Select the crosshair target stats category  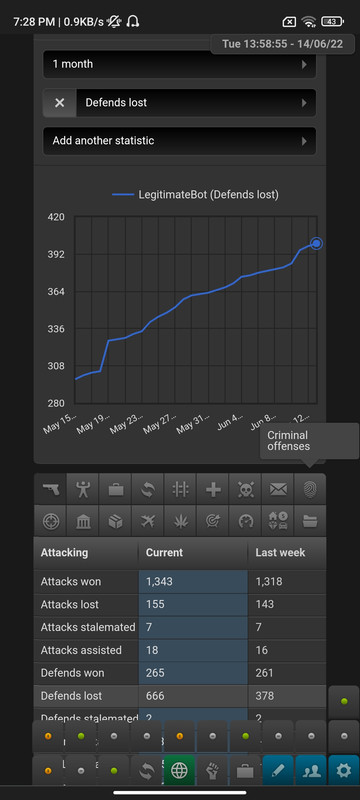click(50, 521)
